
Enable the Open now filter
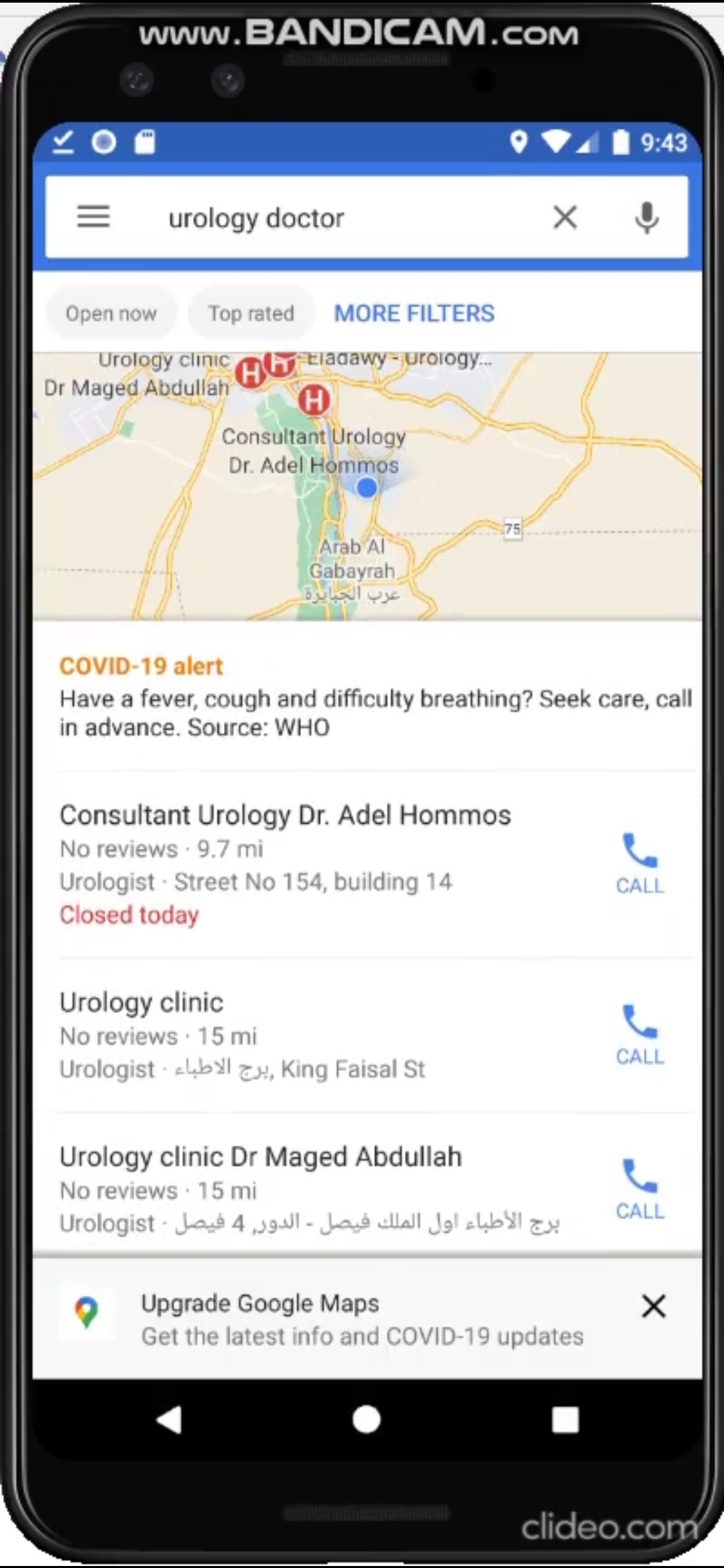(111, 313)
